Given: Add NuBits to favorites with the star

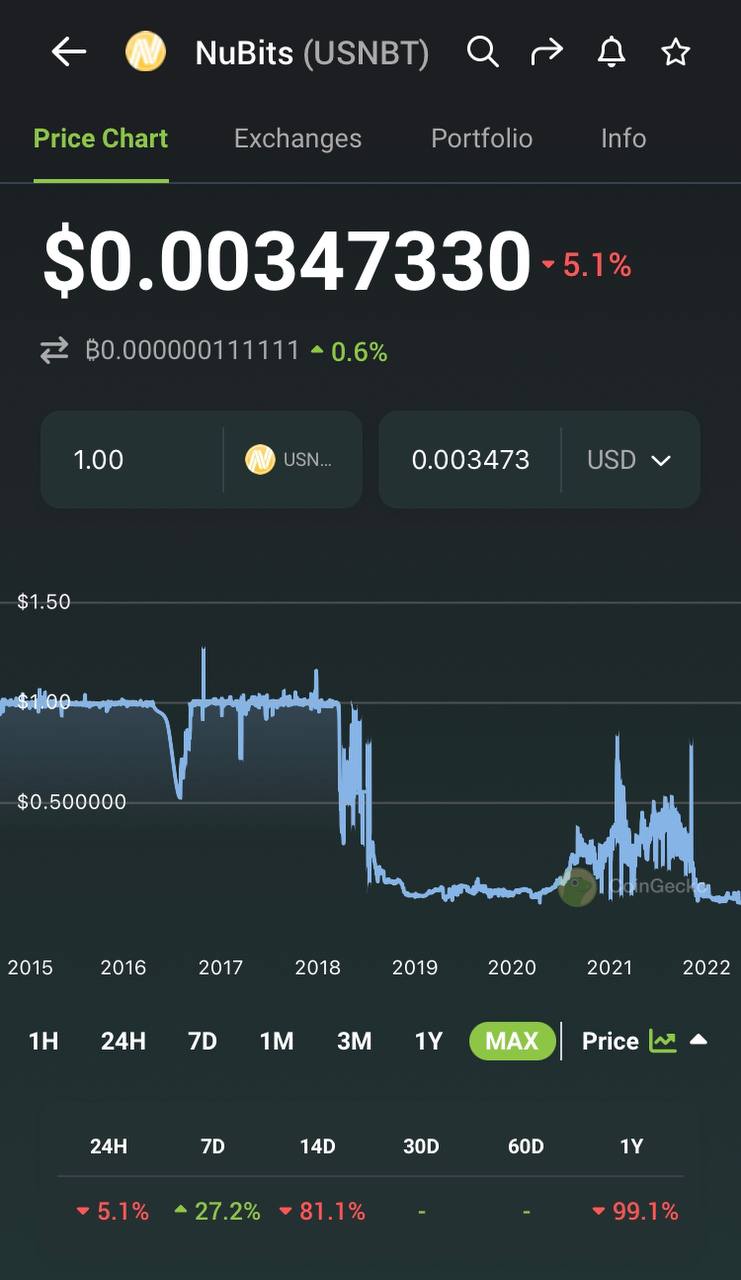Looking at the screenshot, I should tap(676, 52).
